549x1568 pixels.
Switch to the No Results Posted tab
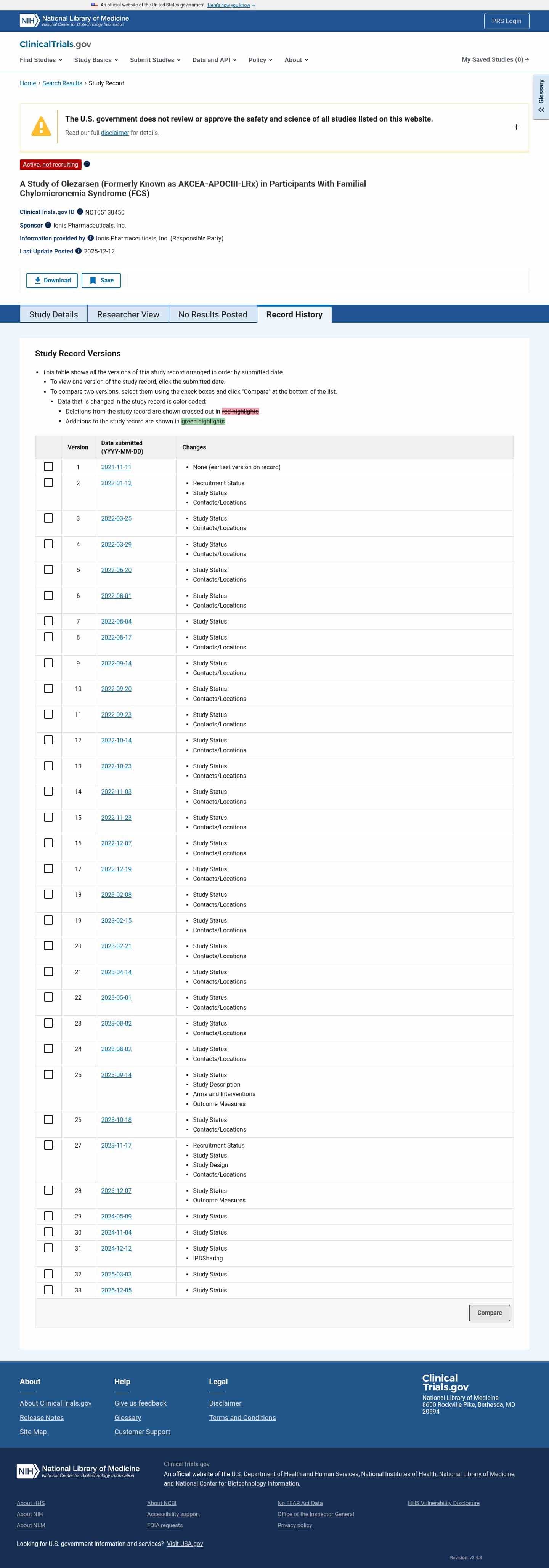click(212, 314)
